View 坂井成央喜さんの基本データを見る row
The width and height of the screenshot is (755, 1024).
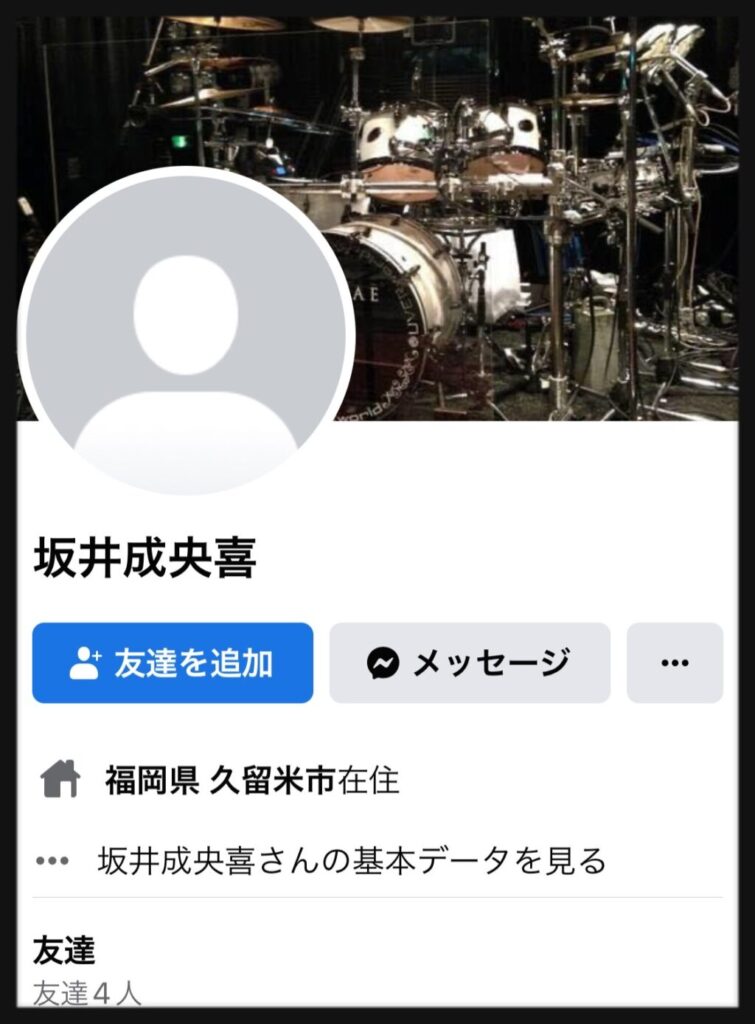(352, 861)
